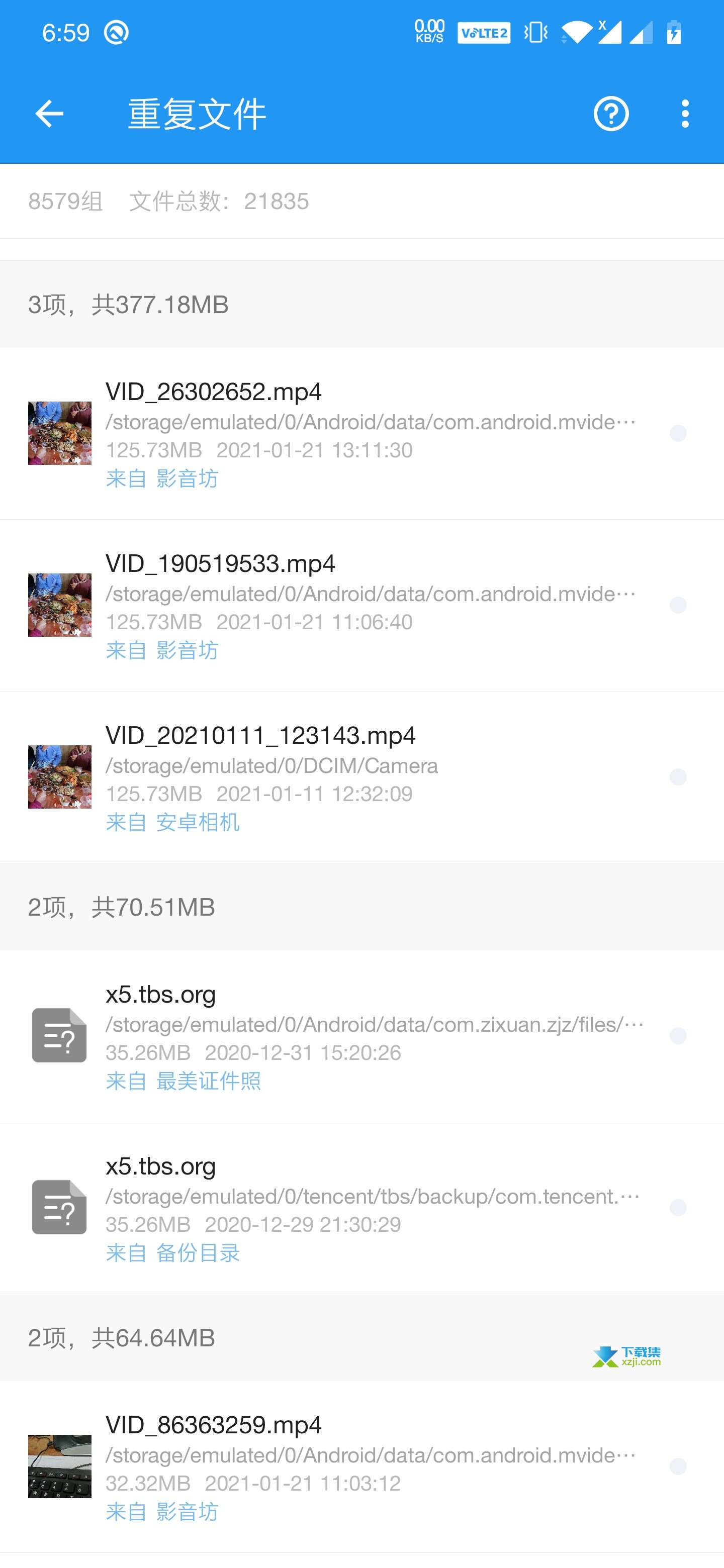Open the VID_20210111_123143.mp4 file row
This screenshot has height=1568, width=724.
tap(361, 776)
